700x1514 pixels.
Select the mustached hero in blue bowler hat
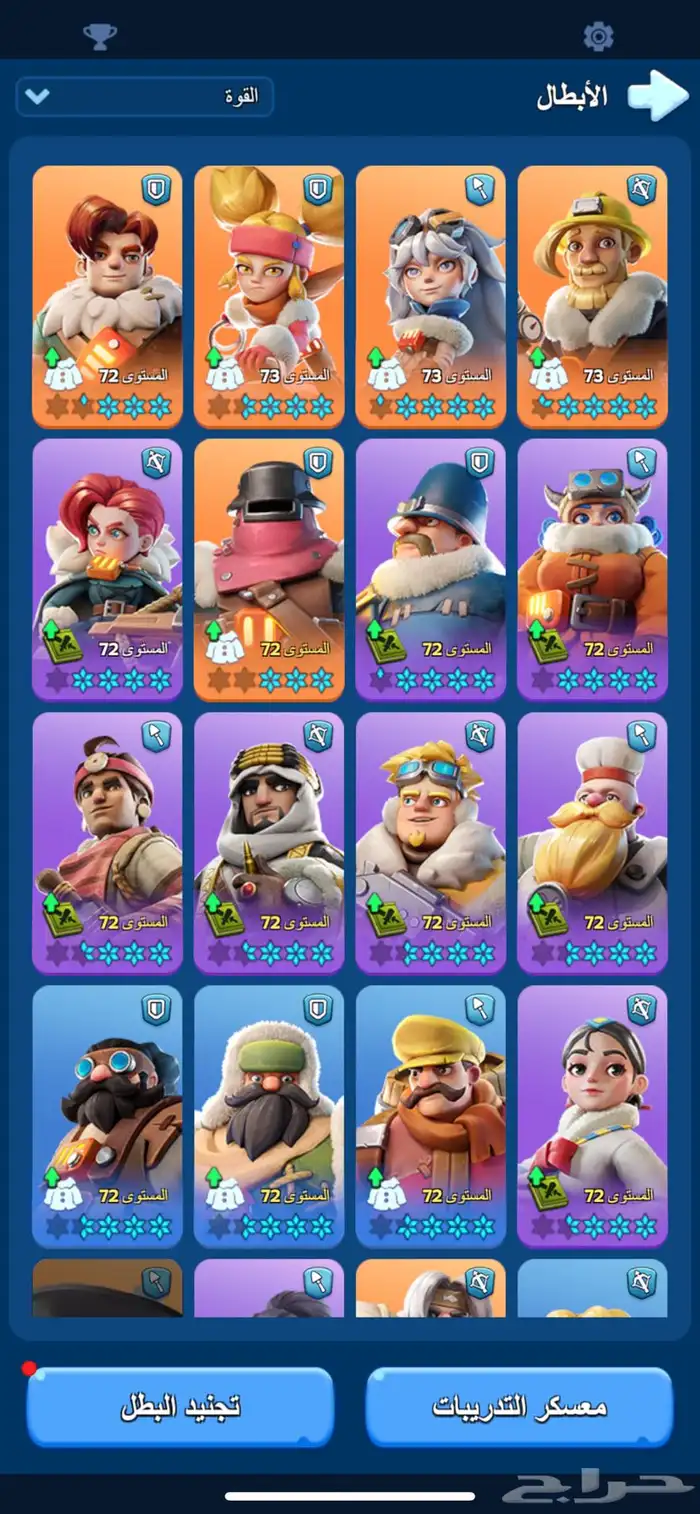tap(430, 565)
